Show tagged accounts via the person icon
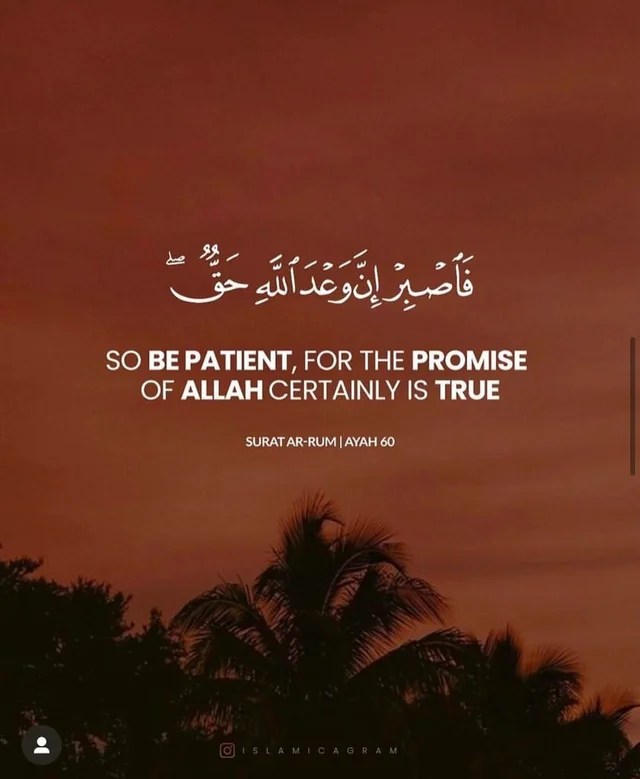 pos(41,744)
